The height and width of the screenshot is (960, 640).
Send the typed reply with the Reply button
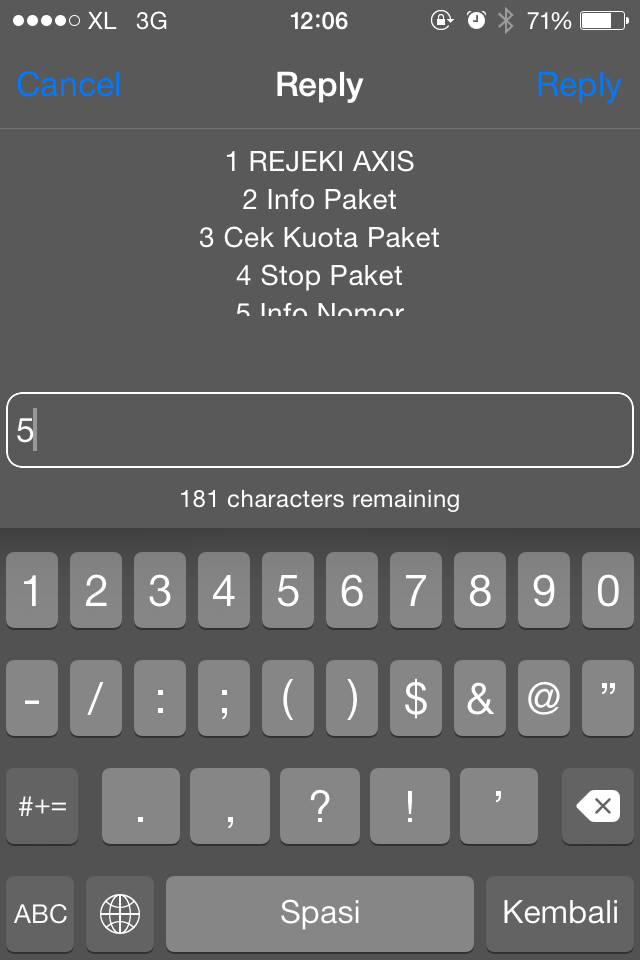[578, 85]
